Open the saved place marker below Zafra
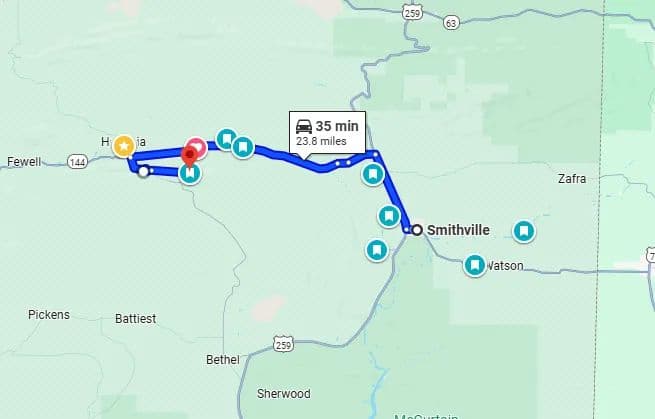This screenshot has height=419, width=655. (x=523, y=231)
